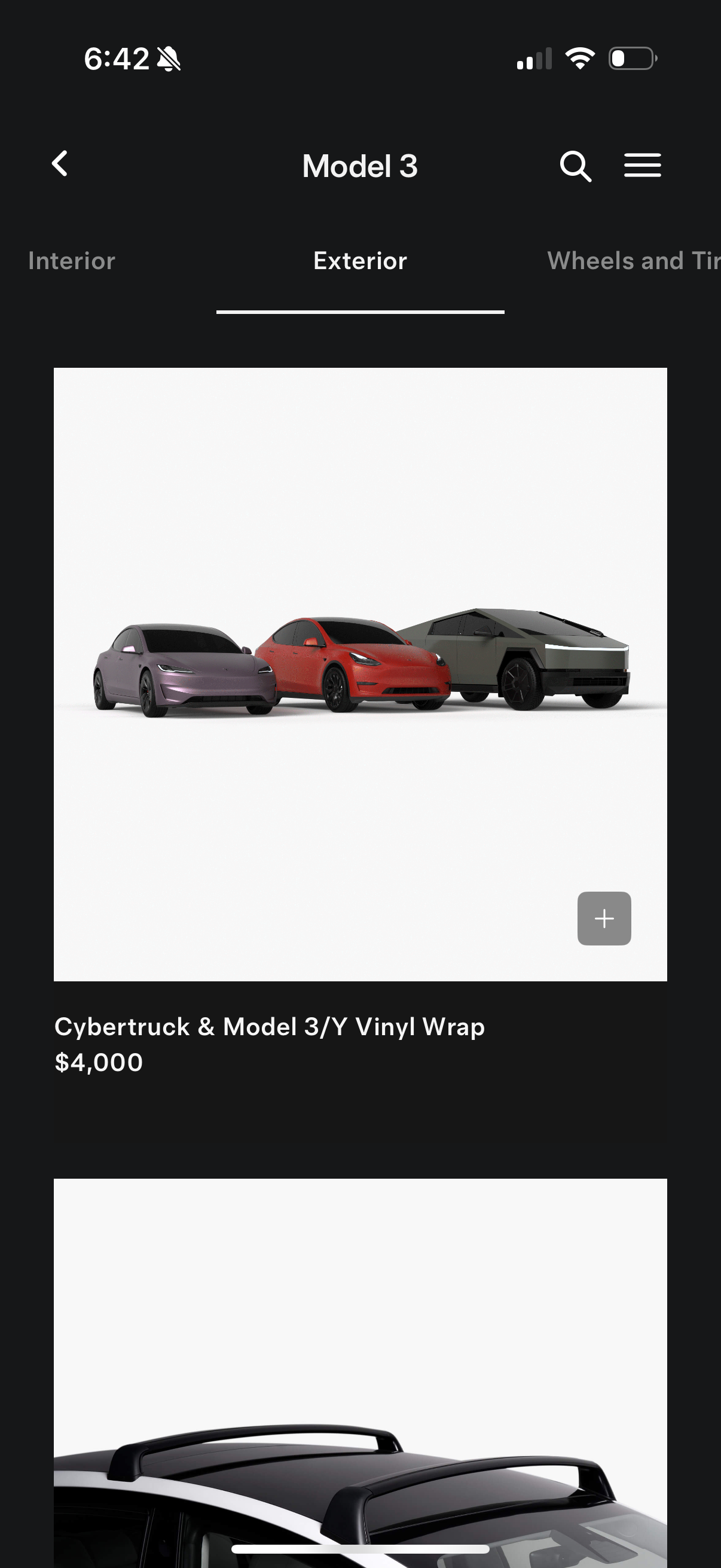721x1568 pixels.
Task: Tap the Model 3 title
Action: coord(359,165)
